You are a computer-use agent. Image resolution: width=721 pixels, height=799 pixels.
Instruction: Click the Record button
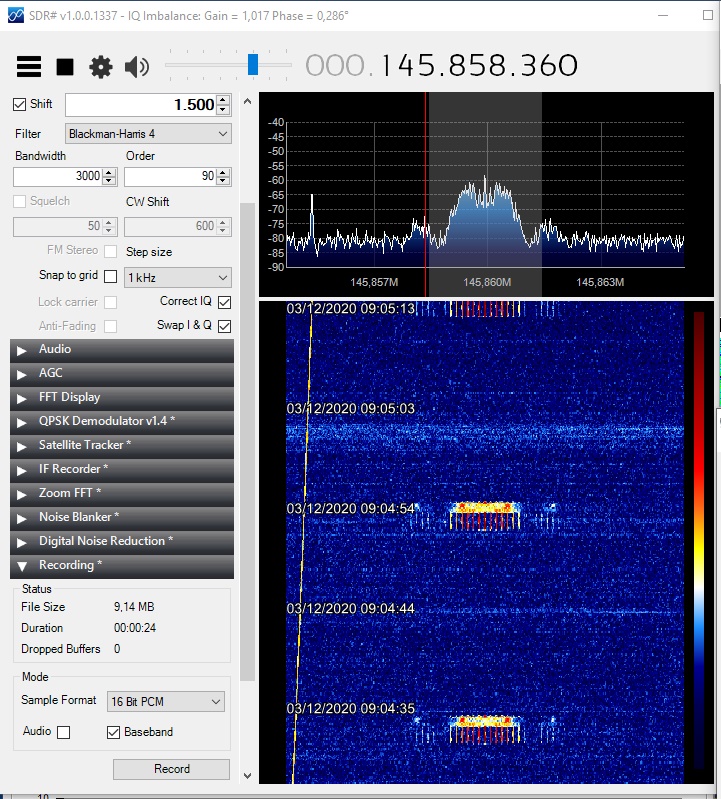click(x=171, y=769)
